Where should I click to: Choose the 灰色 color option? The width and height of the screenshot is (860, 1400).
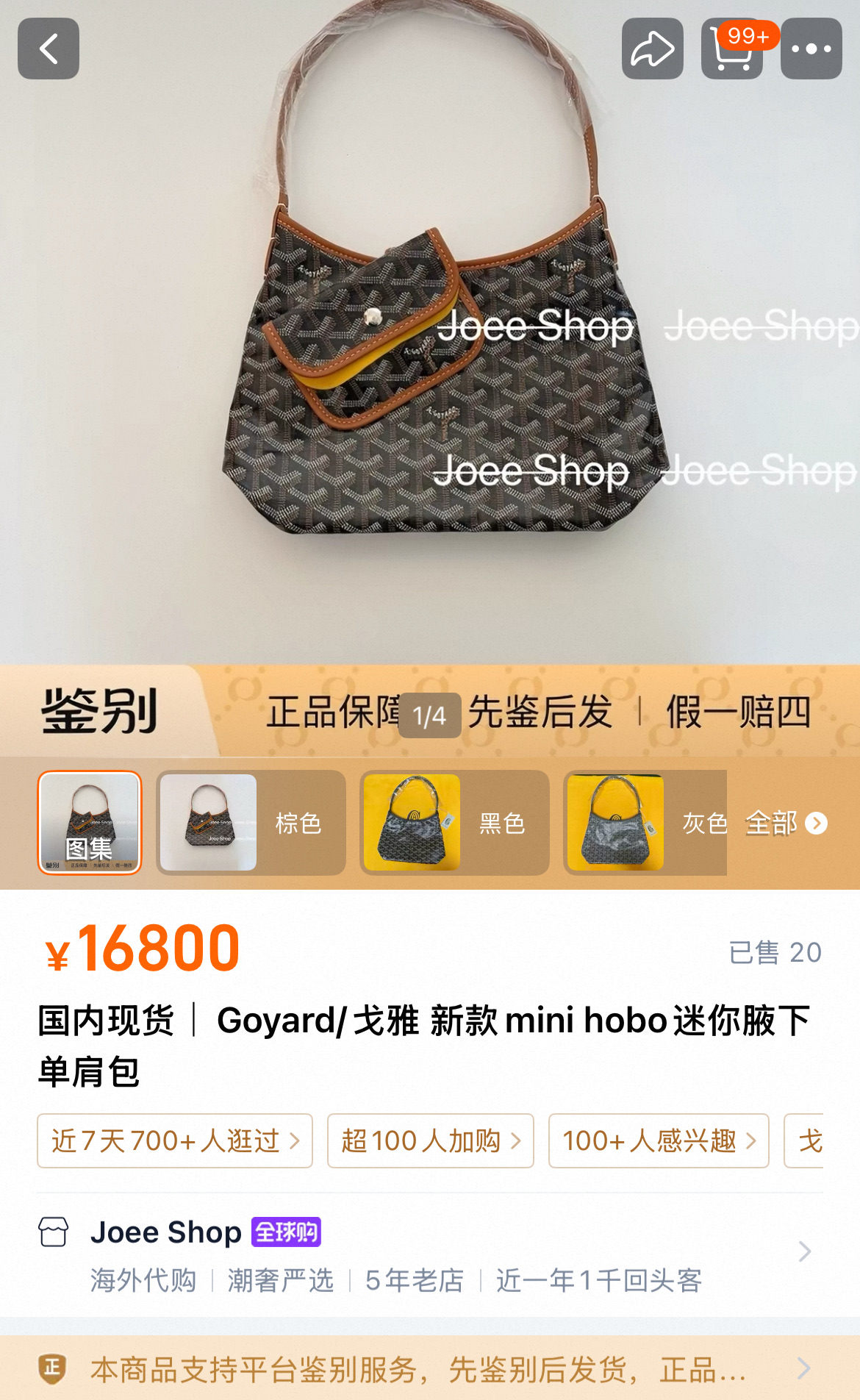(x=645, y=822)
